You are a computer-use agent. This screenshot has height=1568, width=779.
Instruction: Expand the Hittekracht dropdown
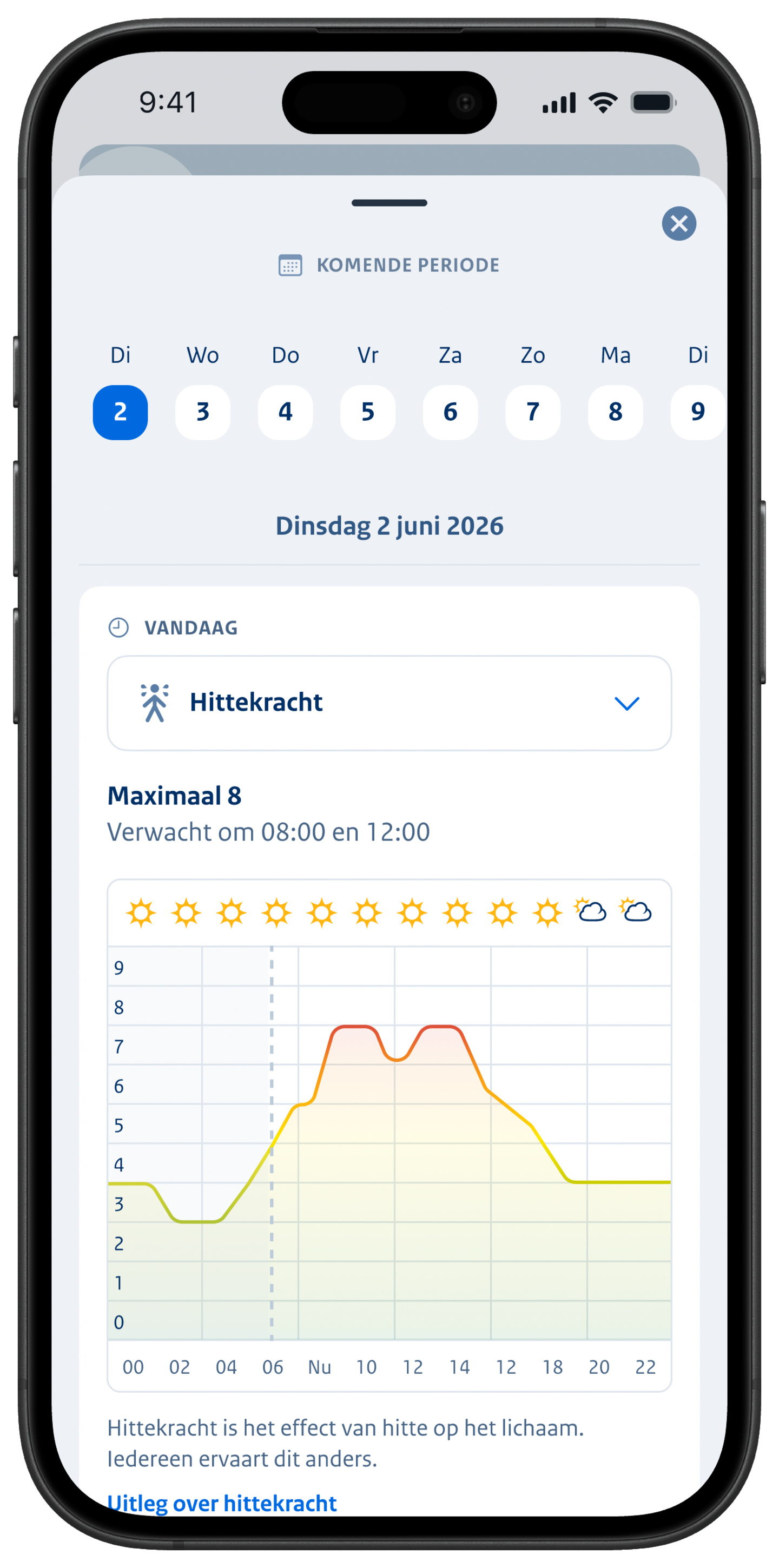click(389, 703)
